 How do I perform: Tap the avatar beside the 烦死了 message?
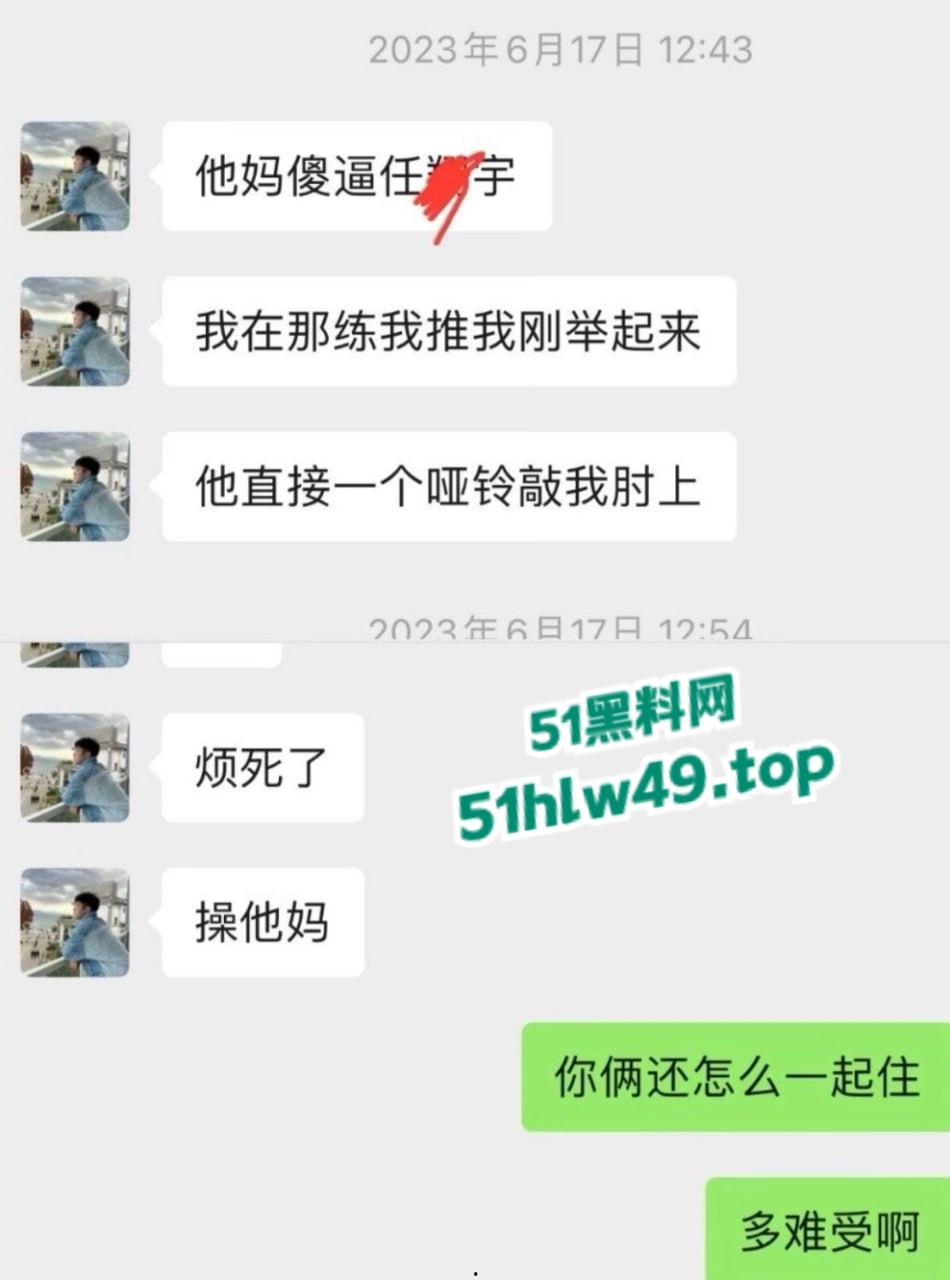[74, 767]
